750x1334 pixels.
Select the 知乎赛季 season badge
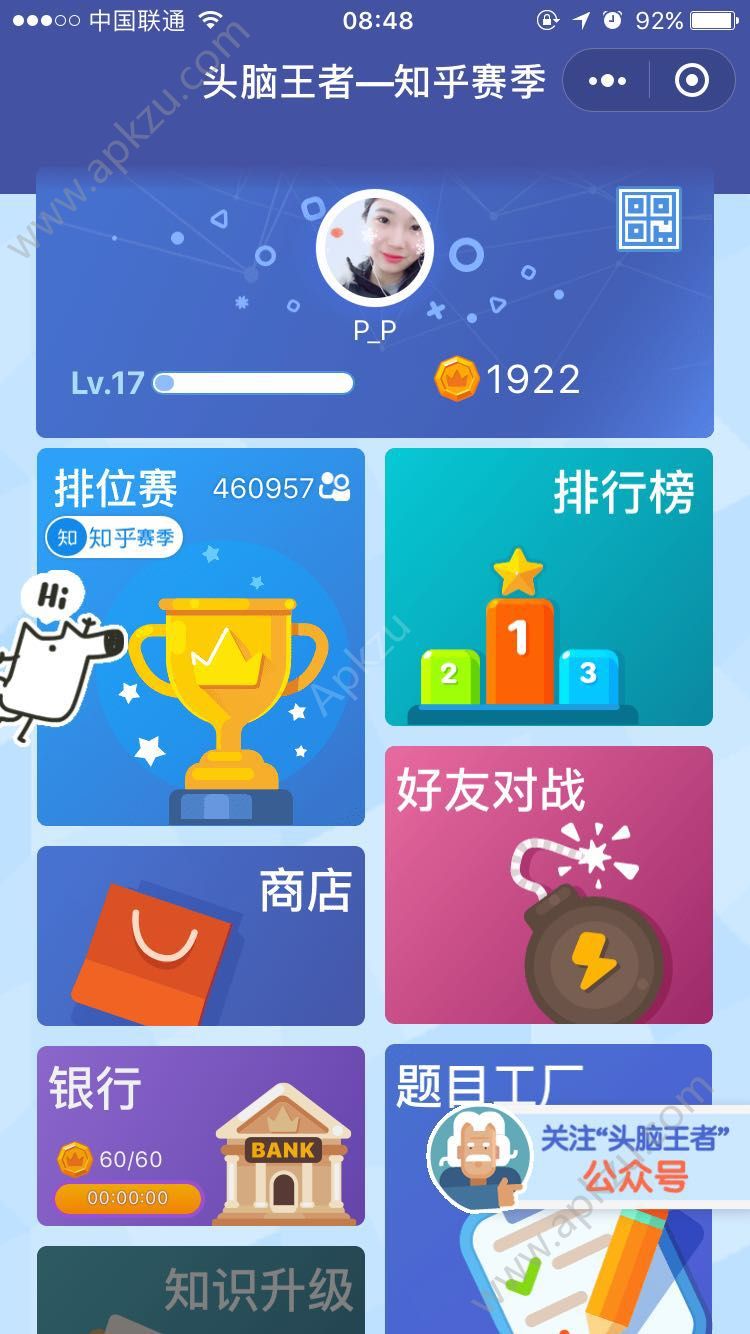click(113, 536)
